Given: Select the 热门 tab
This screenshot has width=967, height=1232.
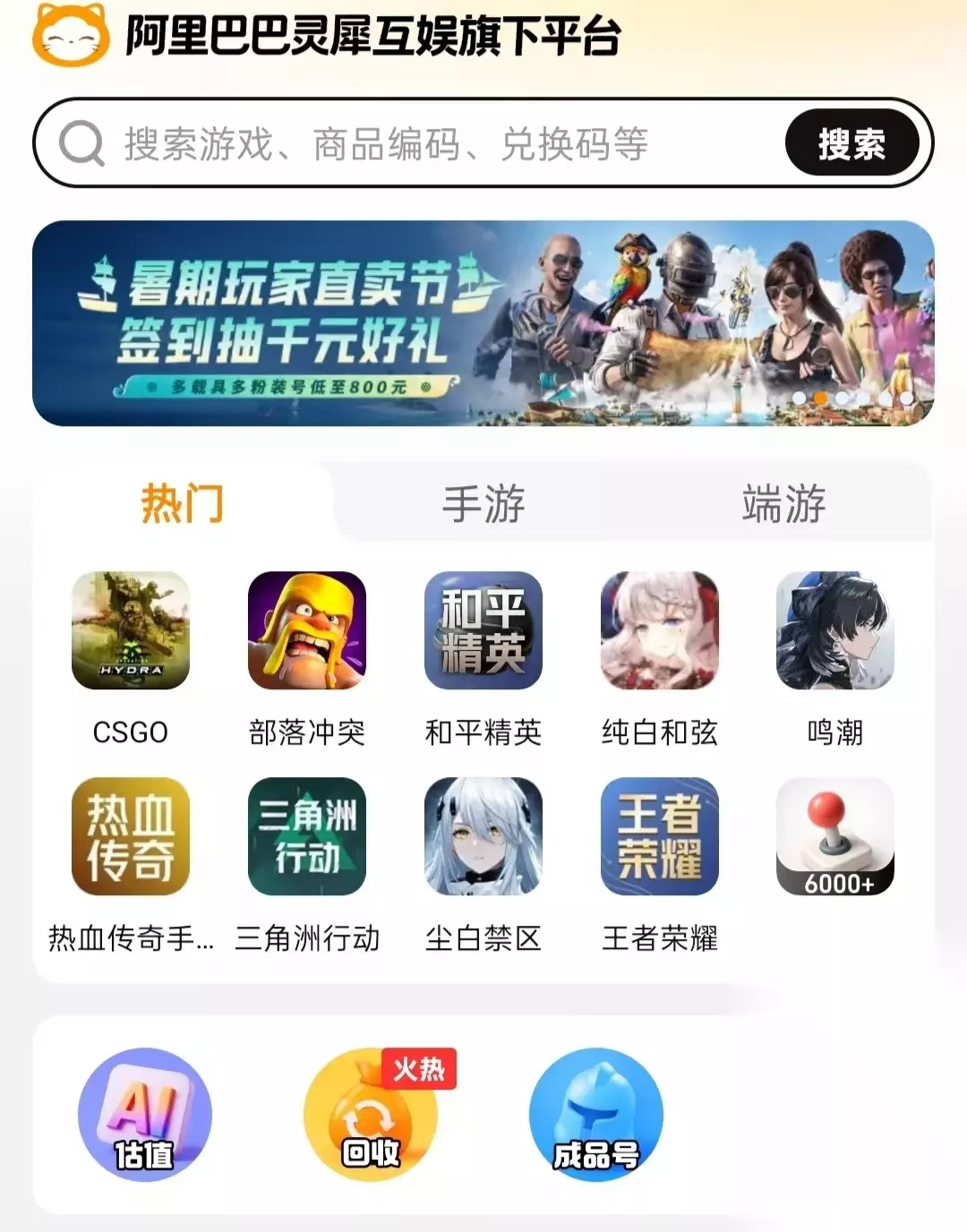Looking at the screenshot, I should (183, 503).
